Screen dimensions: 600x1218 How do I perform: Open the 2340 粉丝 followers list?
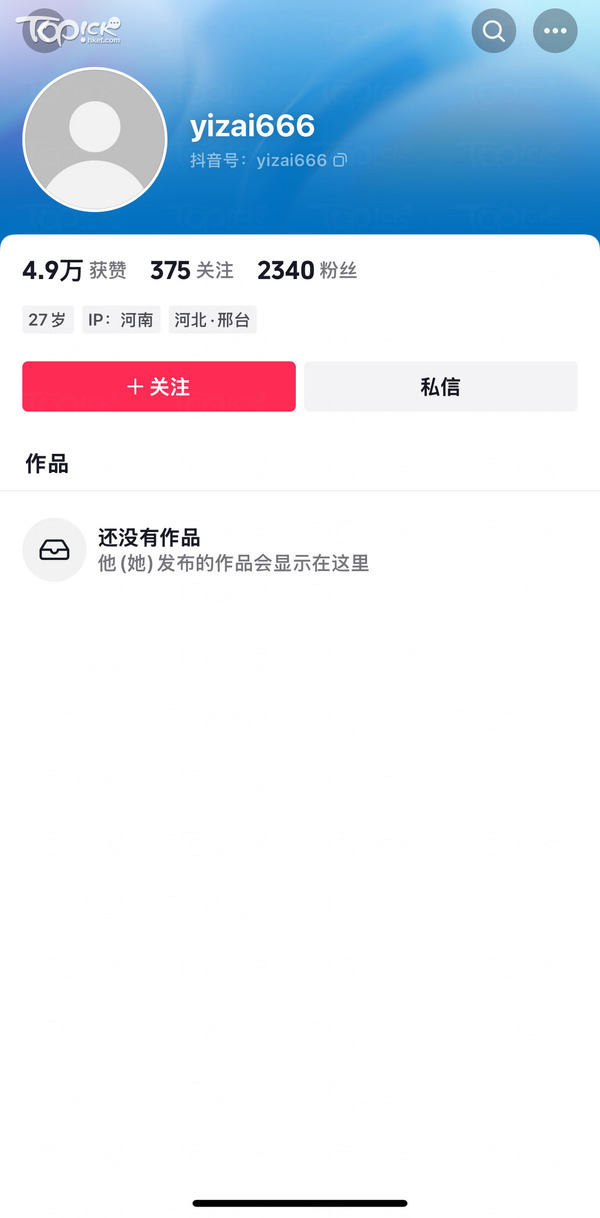pyautogui.click(x=307, y=270)
